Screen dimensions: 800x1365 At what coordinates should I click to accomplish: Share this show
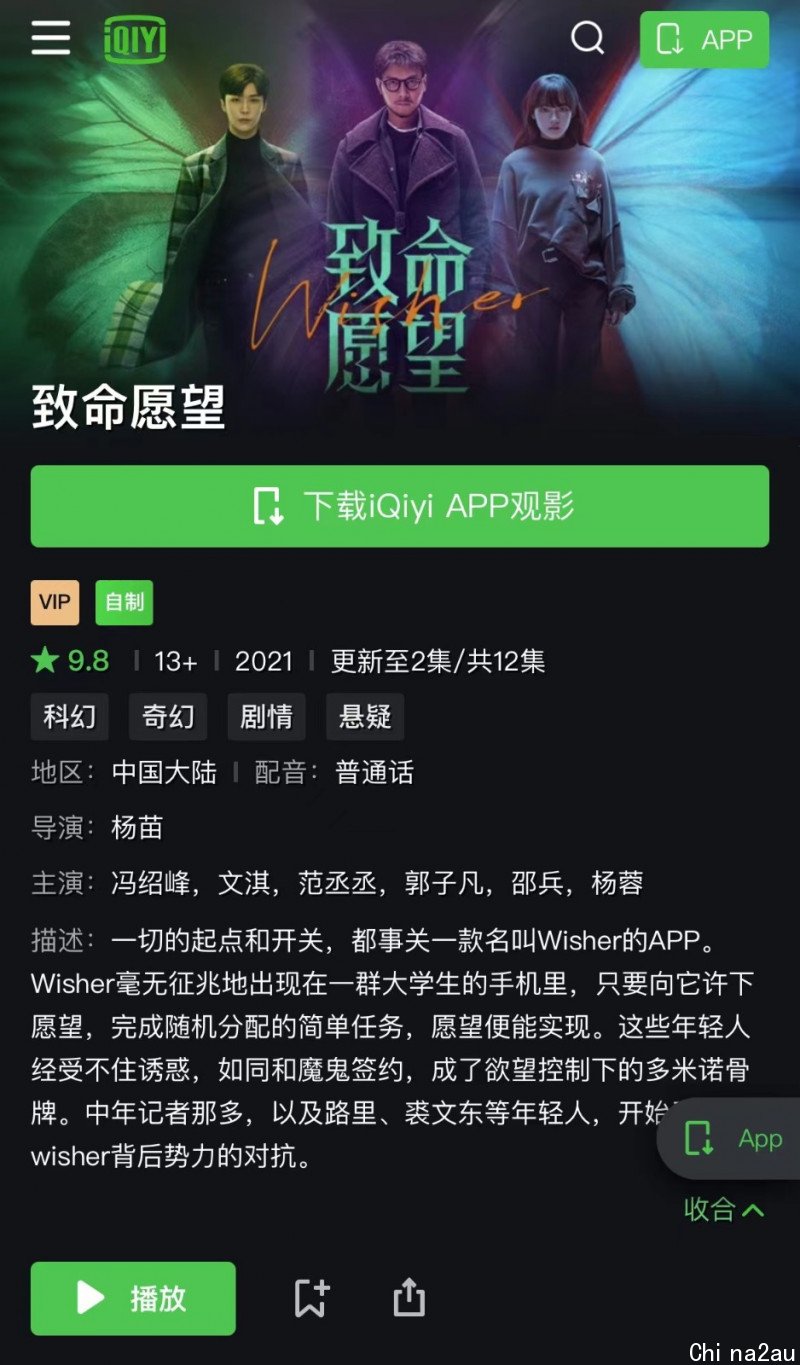pos(409,1298)
